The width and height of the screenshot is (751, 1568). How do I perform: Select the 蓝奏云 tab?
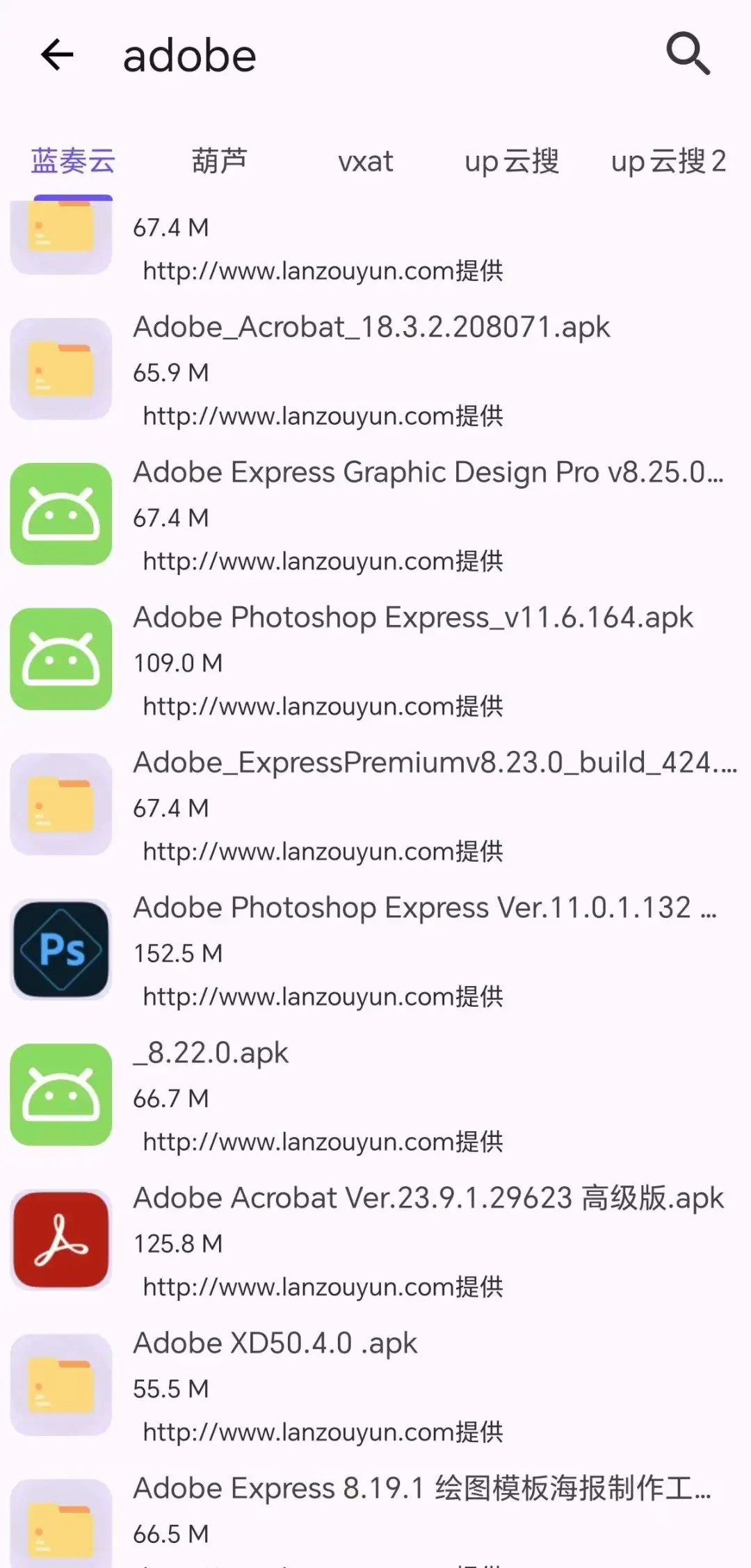pyautogui.click(x=73, y=161)
